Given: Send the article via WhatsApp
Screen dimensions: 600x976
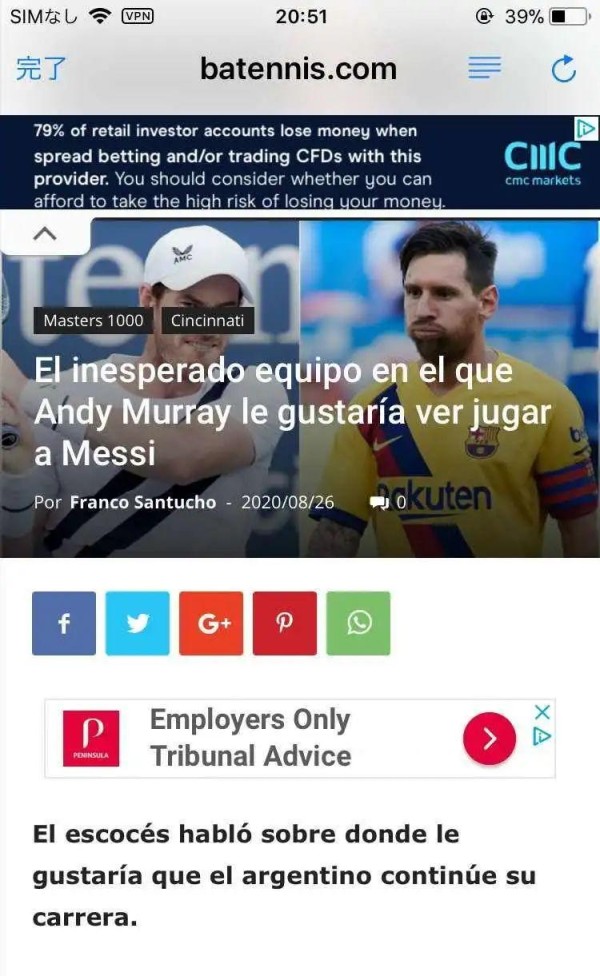Looking at the screenshot, I should click(x=359, y=623).
